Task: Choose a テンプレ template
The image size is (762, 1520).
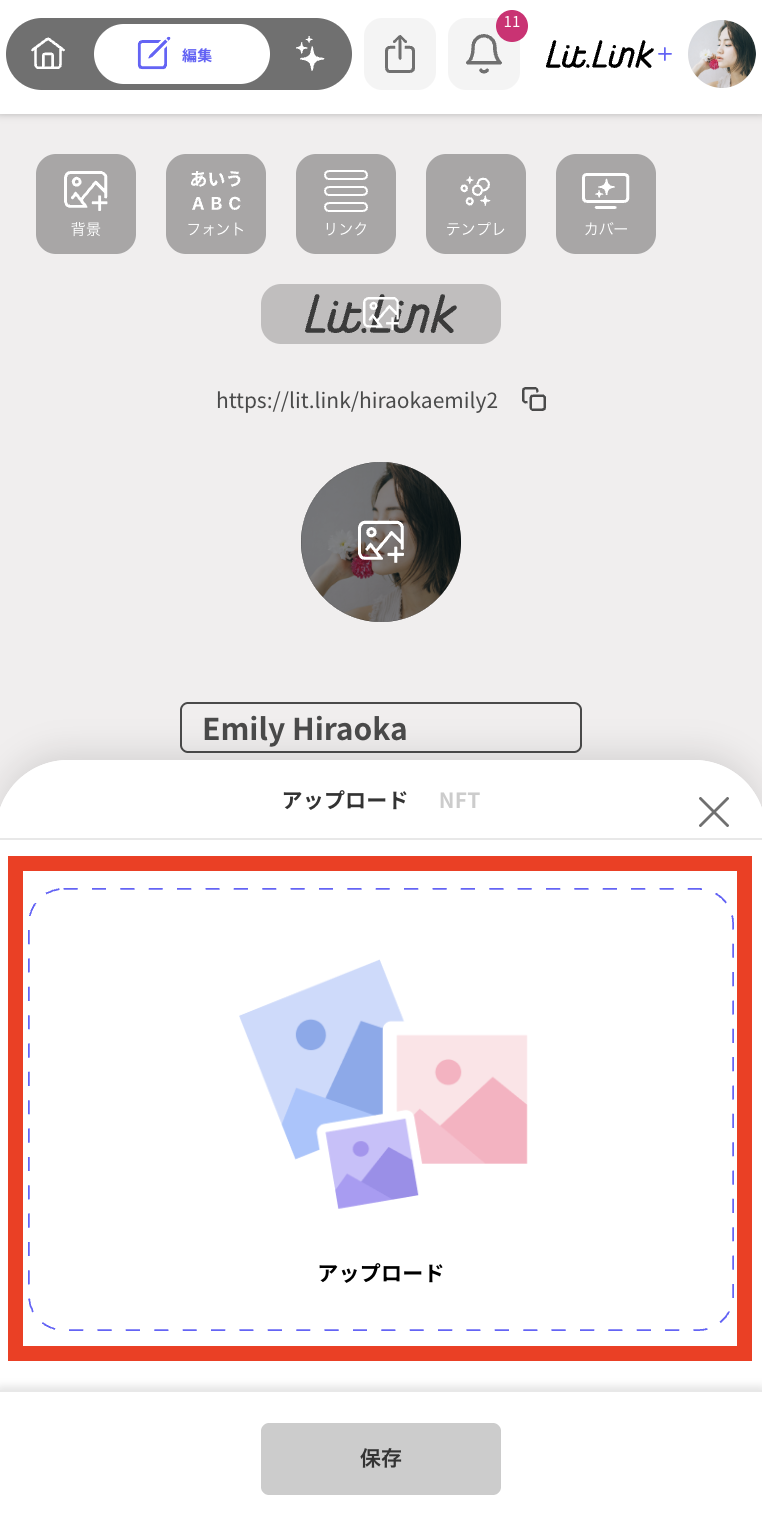Action: 476,204
